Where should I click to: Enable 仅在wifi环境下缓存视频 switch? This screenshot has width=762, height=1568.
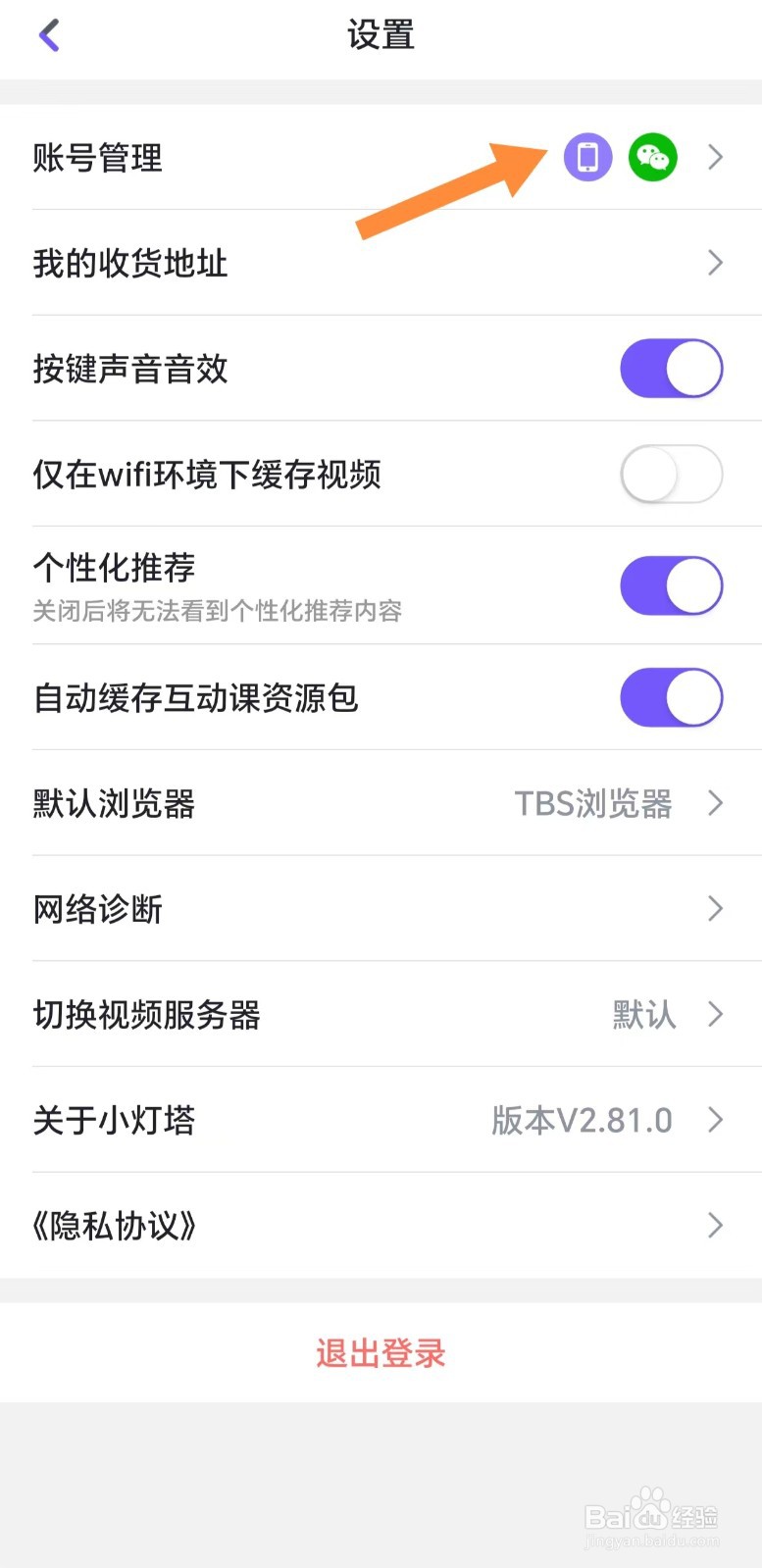click(672, 475)
